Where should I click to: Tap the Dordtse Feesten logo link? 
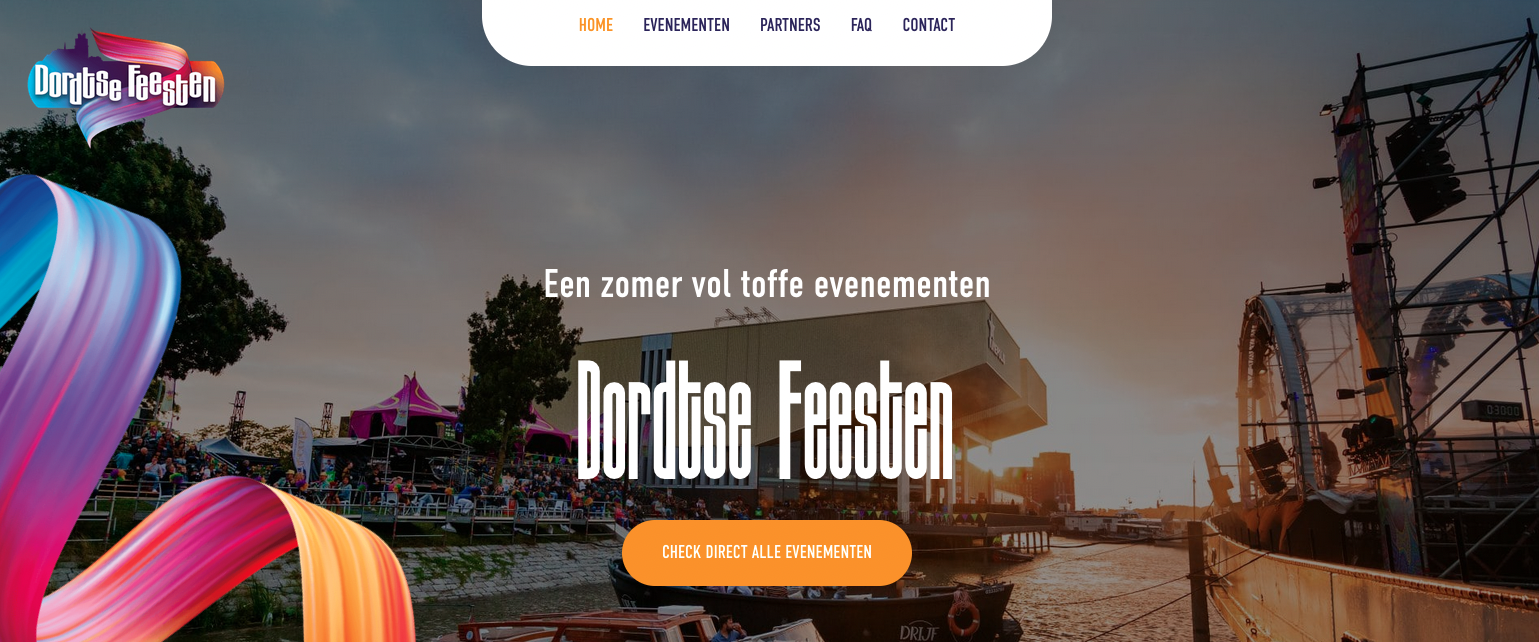[x=125, y=86]
